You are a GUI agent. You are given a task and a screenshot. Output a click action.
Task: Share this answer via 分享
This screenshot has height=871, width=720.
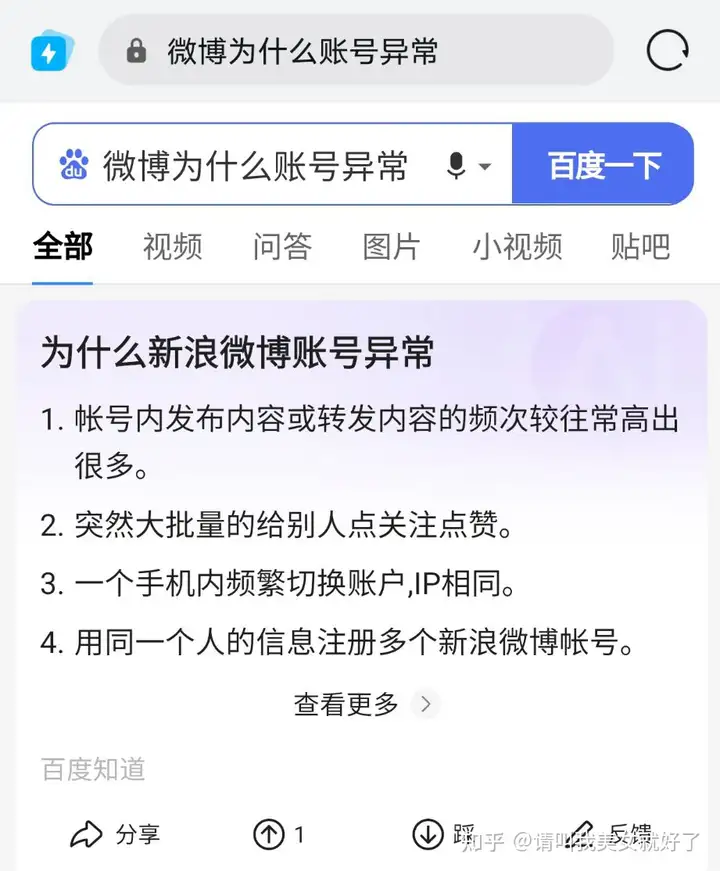click(115, 834)
